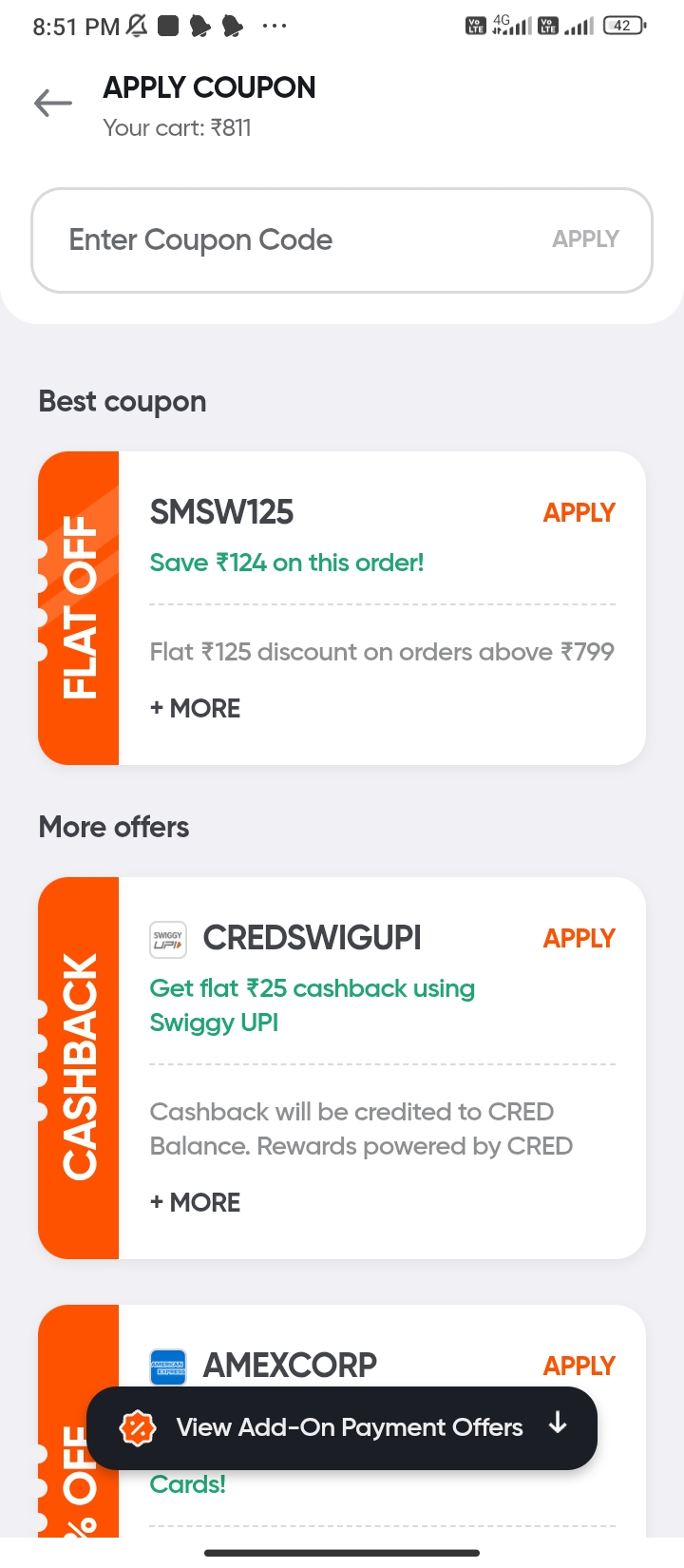
Task: Tap the FLAT OFF orange coupon strip
Action: pyautogui.click(x=79, y=608)
